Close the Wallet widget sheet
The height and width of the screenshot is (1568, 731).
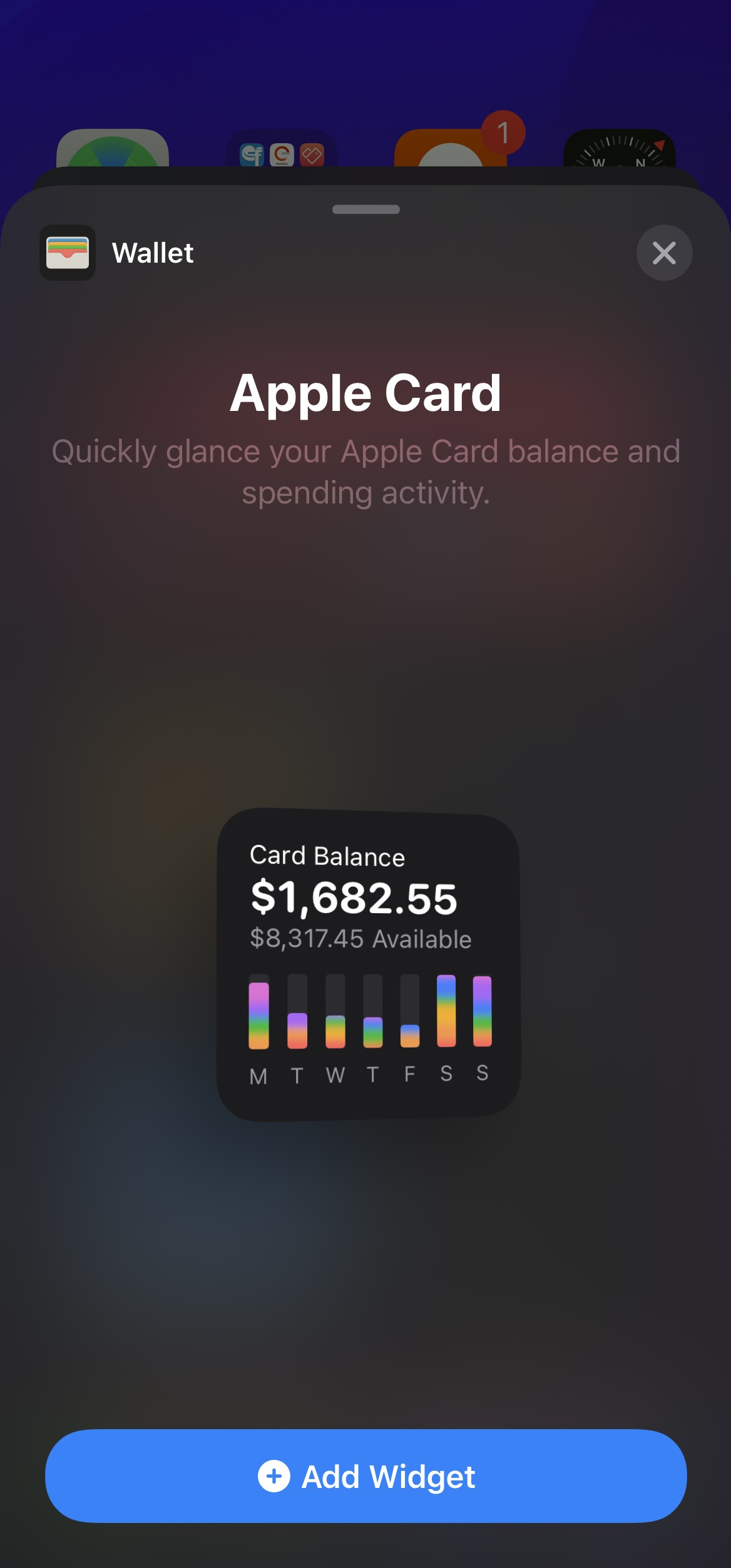click(x=664, y=253)
